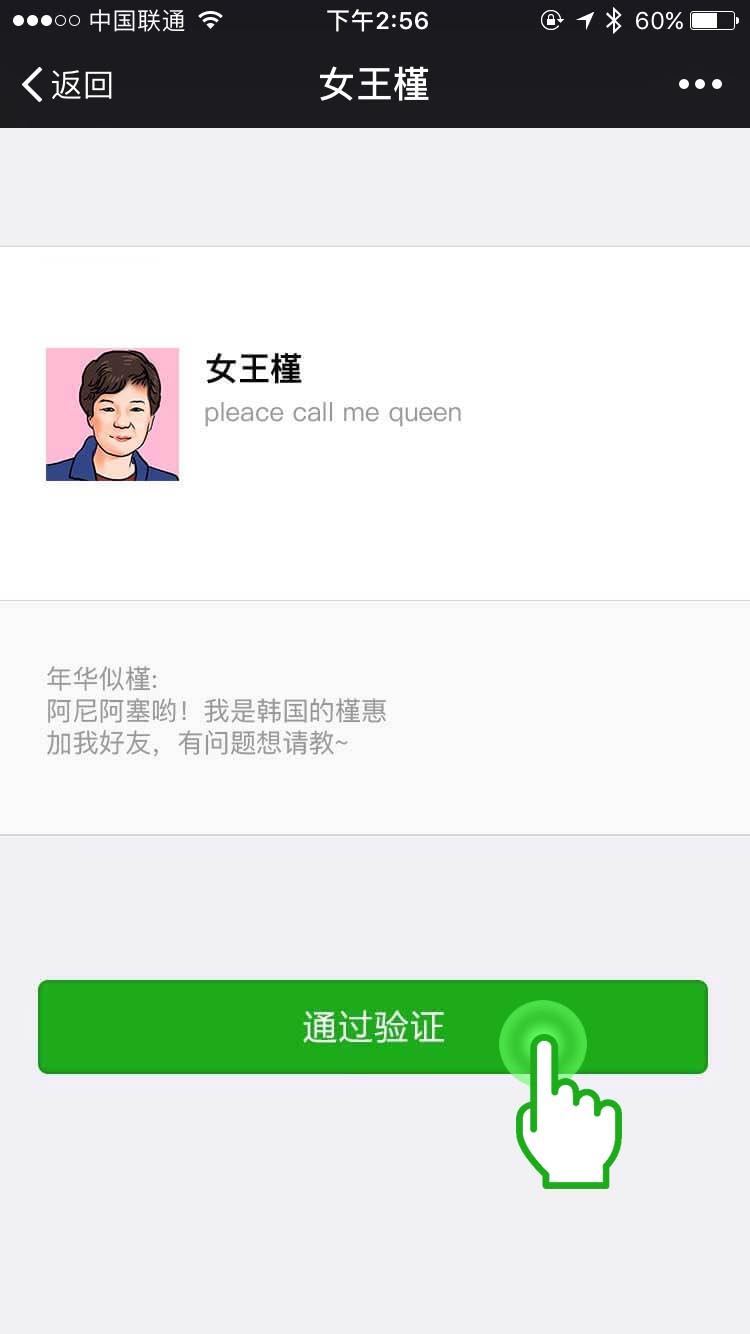
Task: Go back using the 返回 button
Action: click(66, 85)
